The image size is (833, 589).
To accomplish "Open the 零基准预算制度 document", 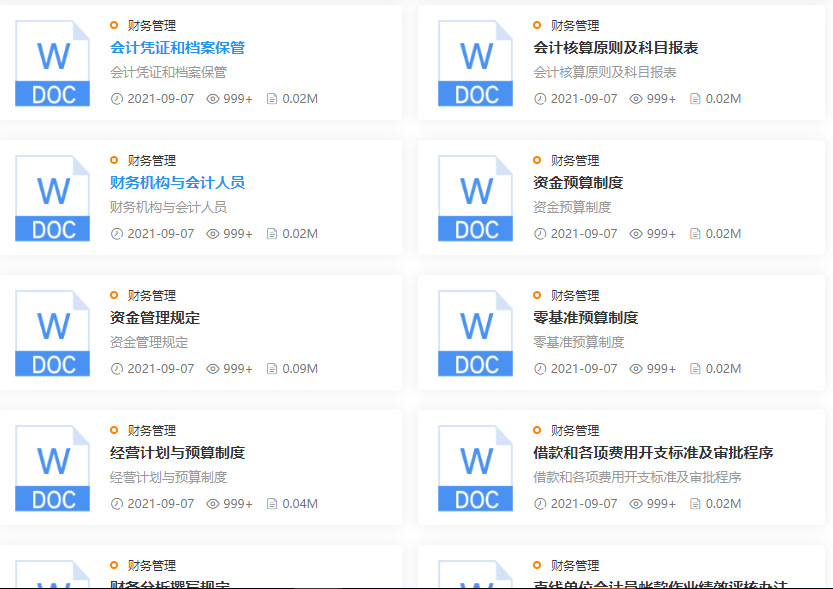I will pyautogui.click(x=585, y=318).
